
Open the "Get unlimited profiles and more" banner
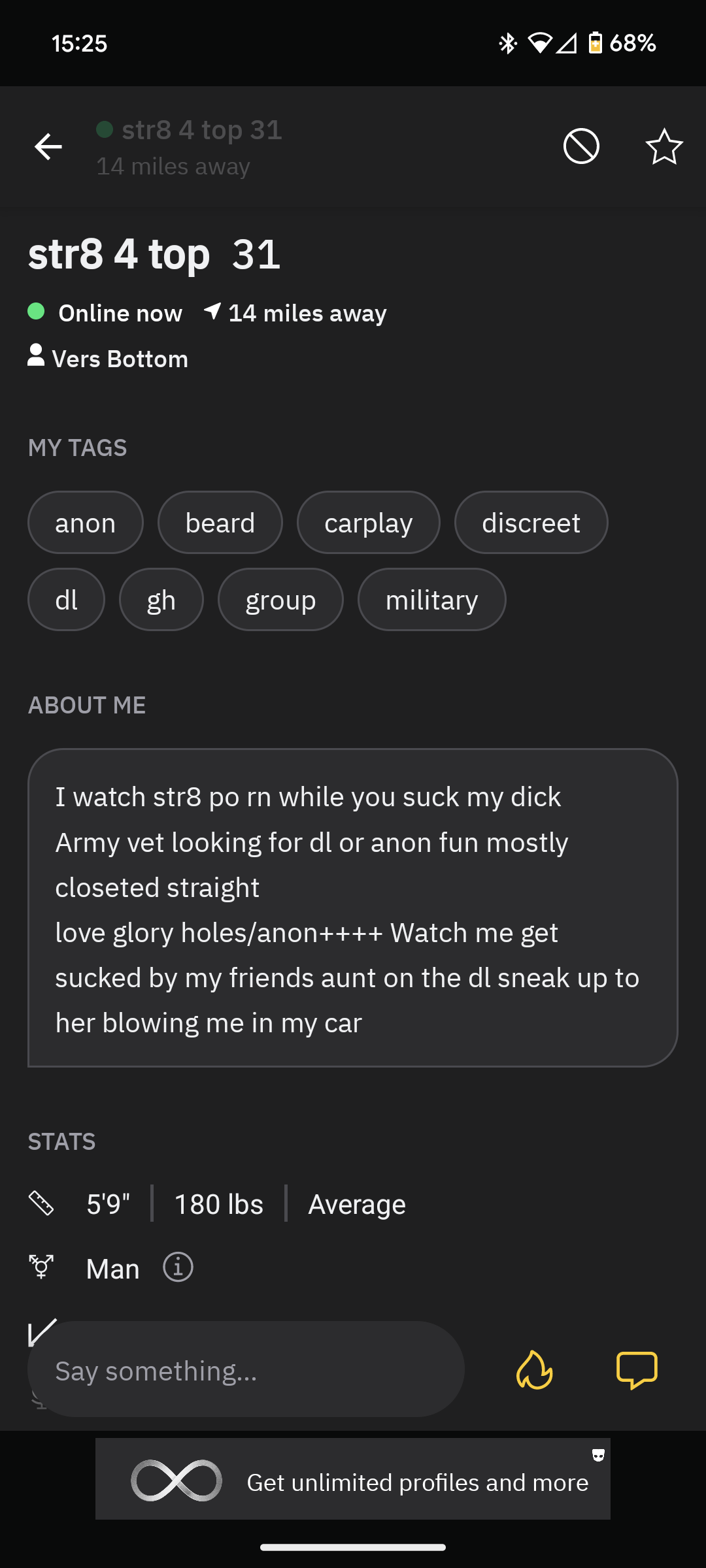353,1482
